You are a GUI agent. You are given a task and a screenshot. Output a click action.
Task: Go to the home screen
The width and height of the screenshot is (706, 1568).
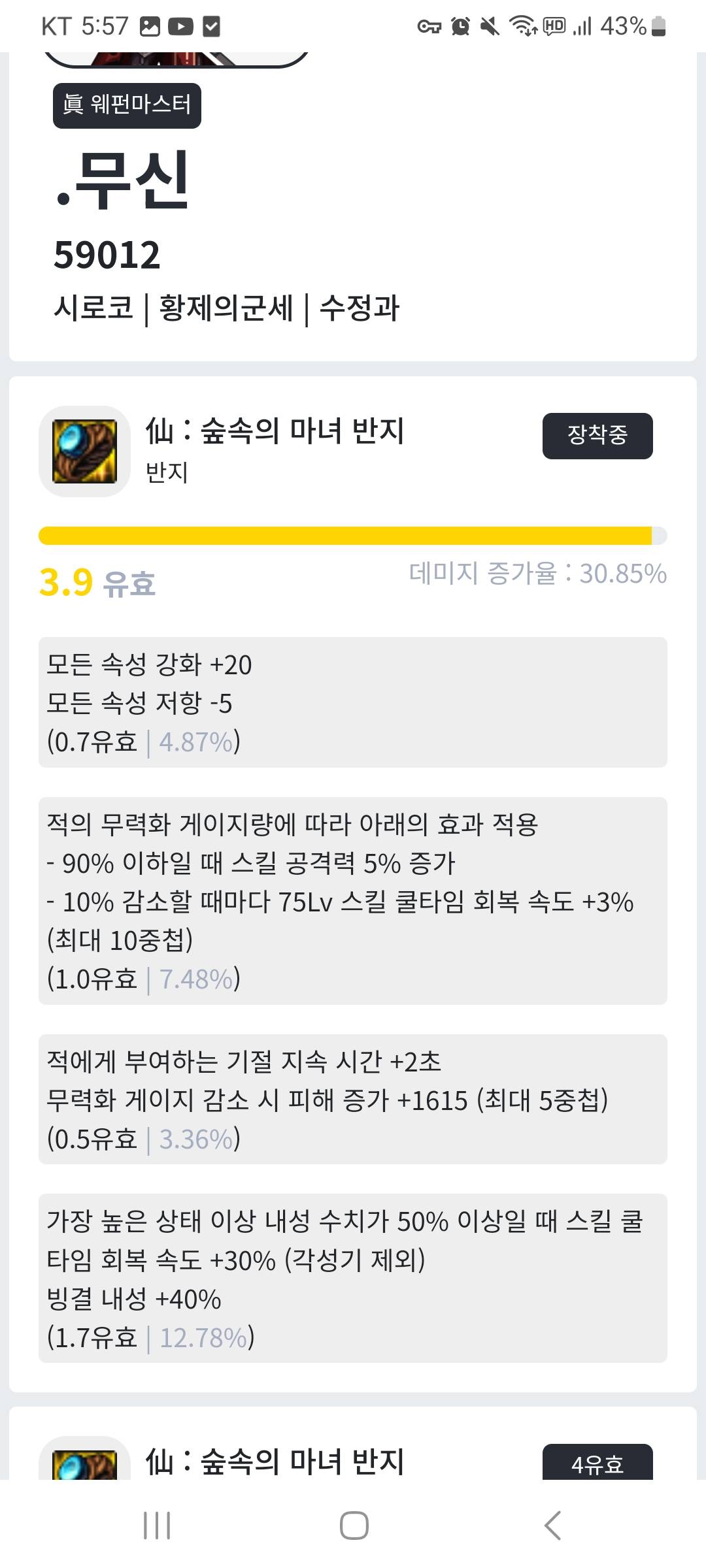click(x=354, y=1526)
